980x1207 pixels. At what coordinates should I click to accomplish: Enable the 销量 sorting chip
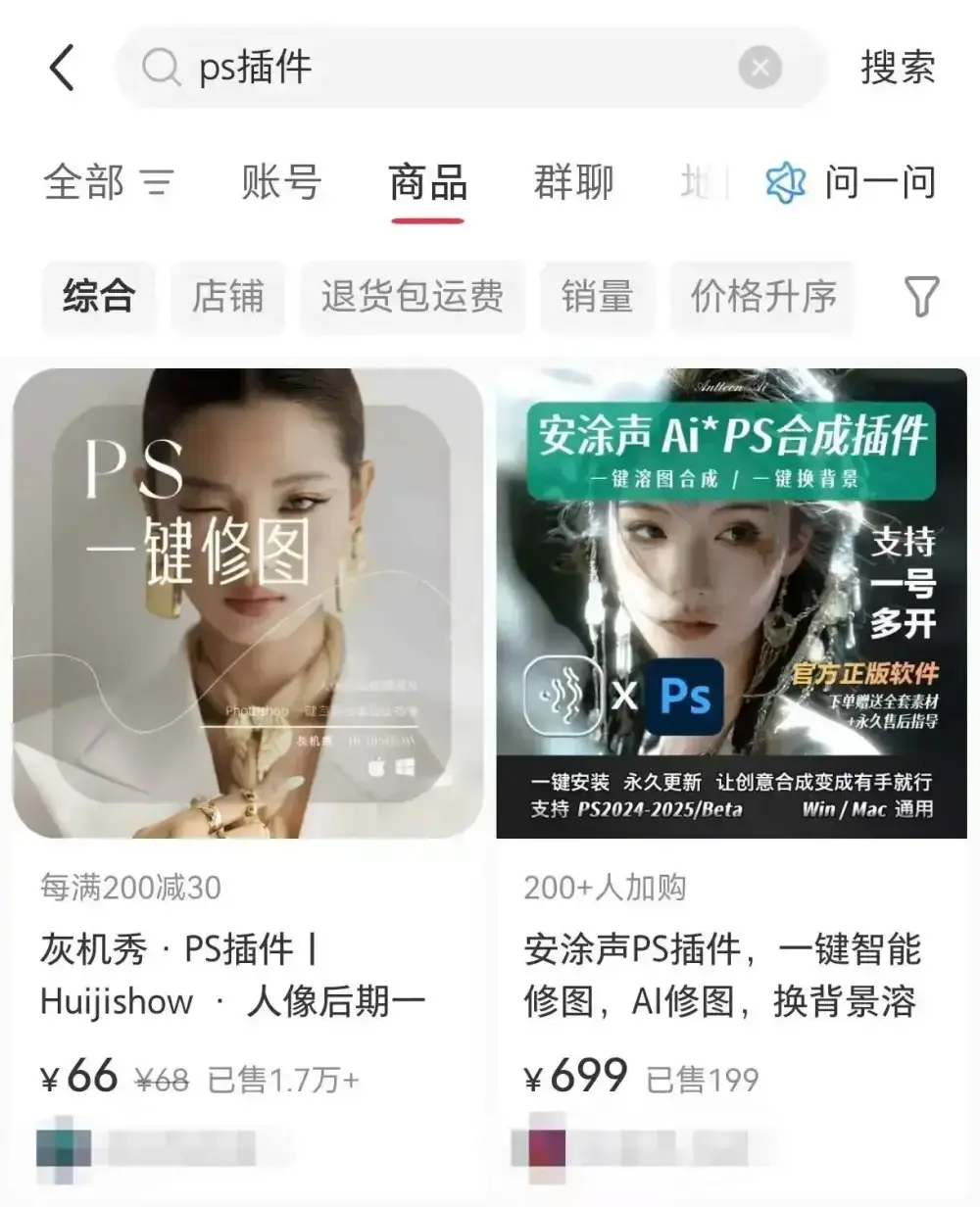[x=597, y=297]
